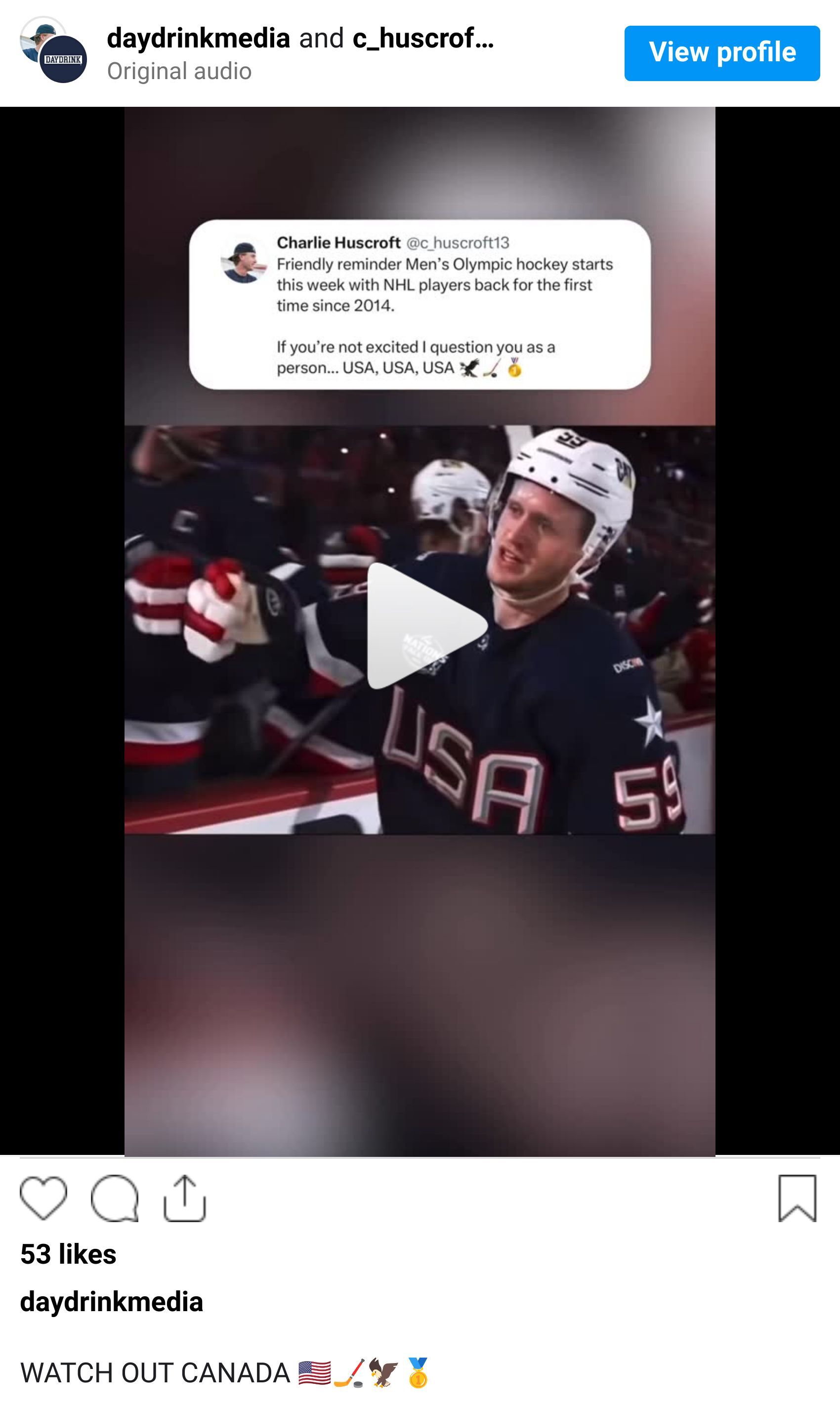Share this post
Image resolution: width=840 pixels, height=1412 pixels.
click(184, 1197)
